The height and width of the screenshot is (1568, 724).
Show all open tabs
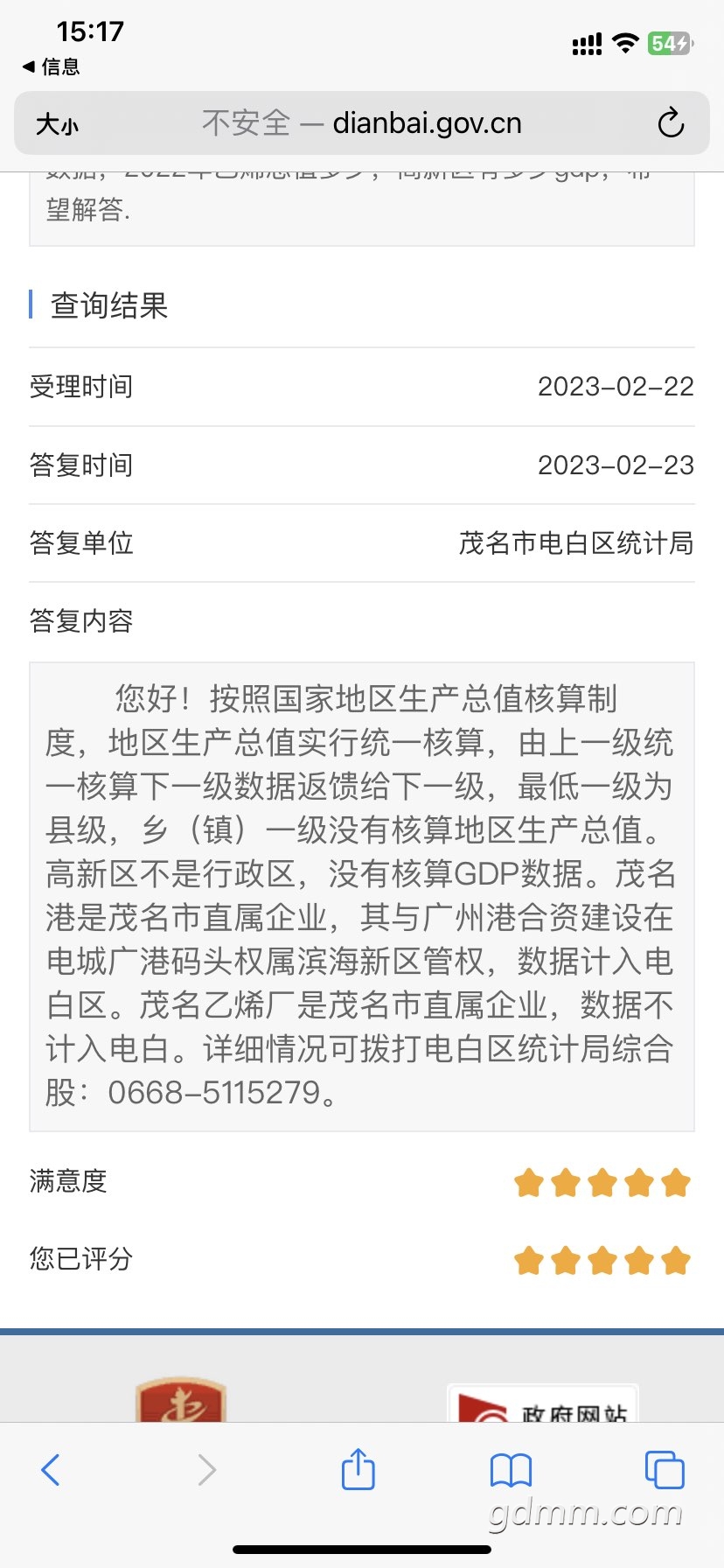point(665,1470)
